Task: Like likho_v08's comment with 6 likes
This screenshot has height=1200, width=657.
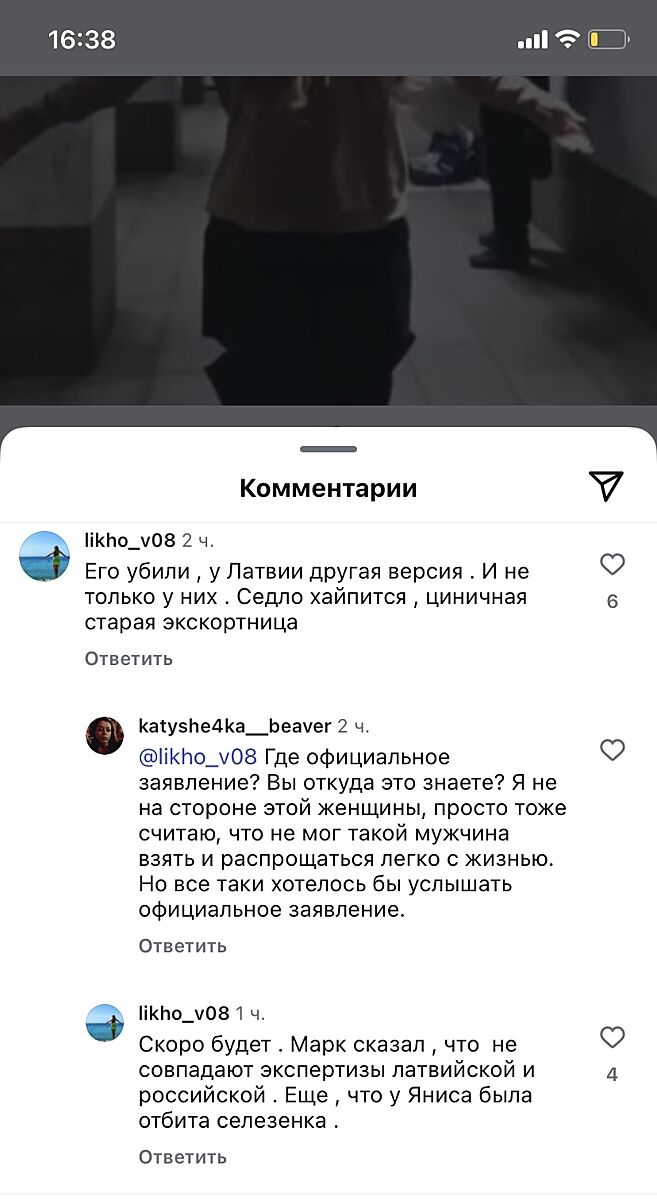Action: [612, 566]
